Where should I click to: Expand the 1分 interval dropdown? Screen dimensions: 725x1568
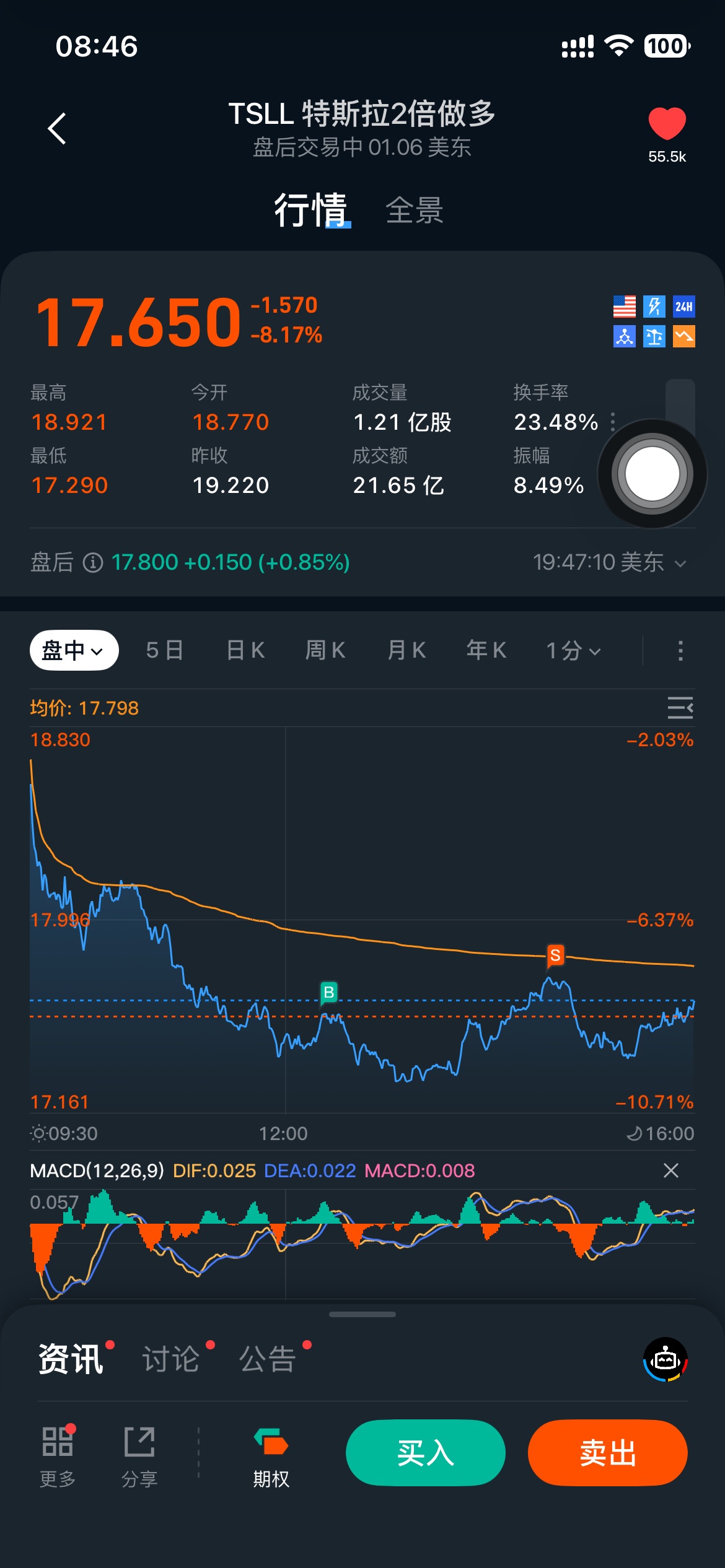pyautogui.click(x=573, y=650)
